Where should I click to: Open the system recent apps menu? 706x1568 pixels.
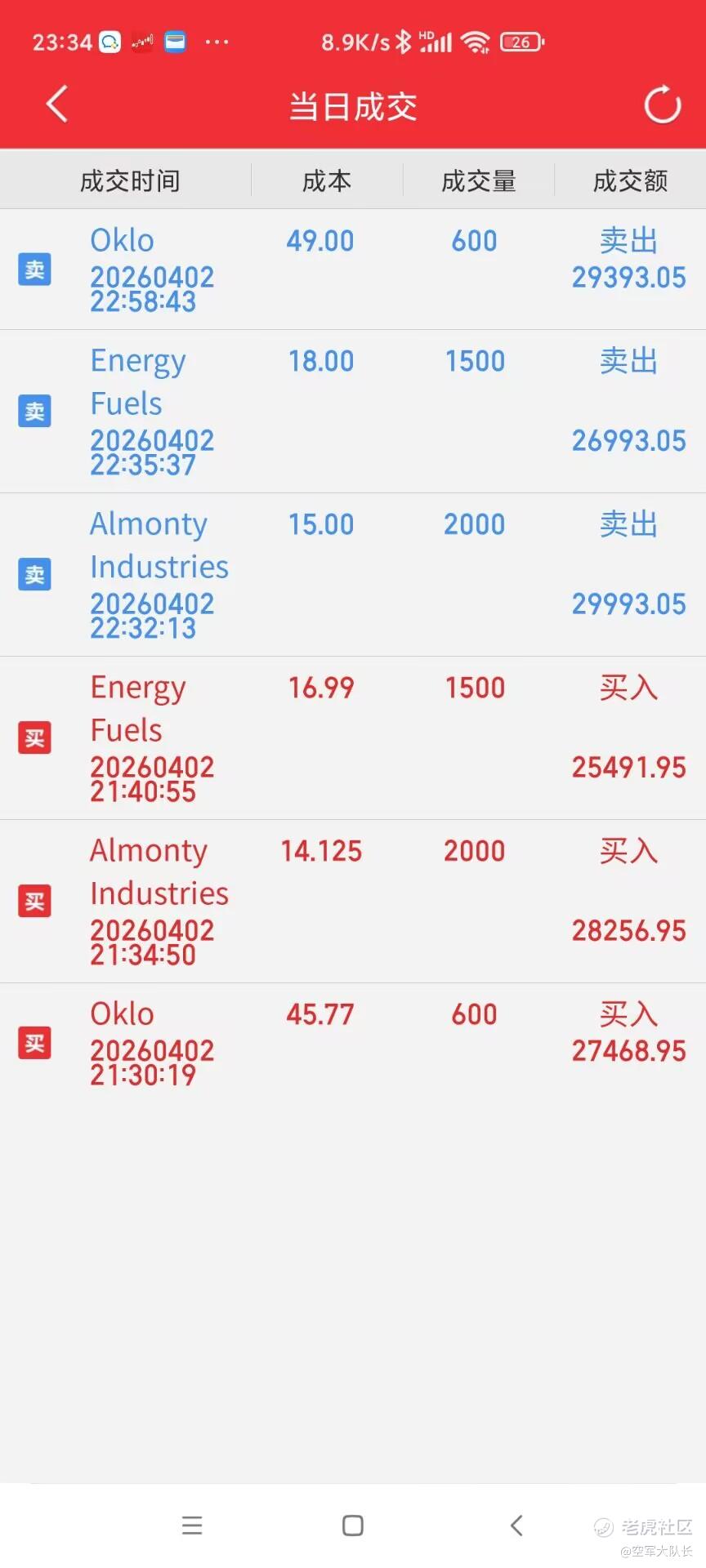(x=192, y=1526)
